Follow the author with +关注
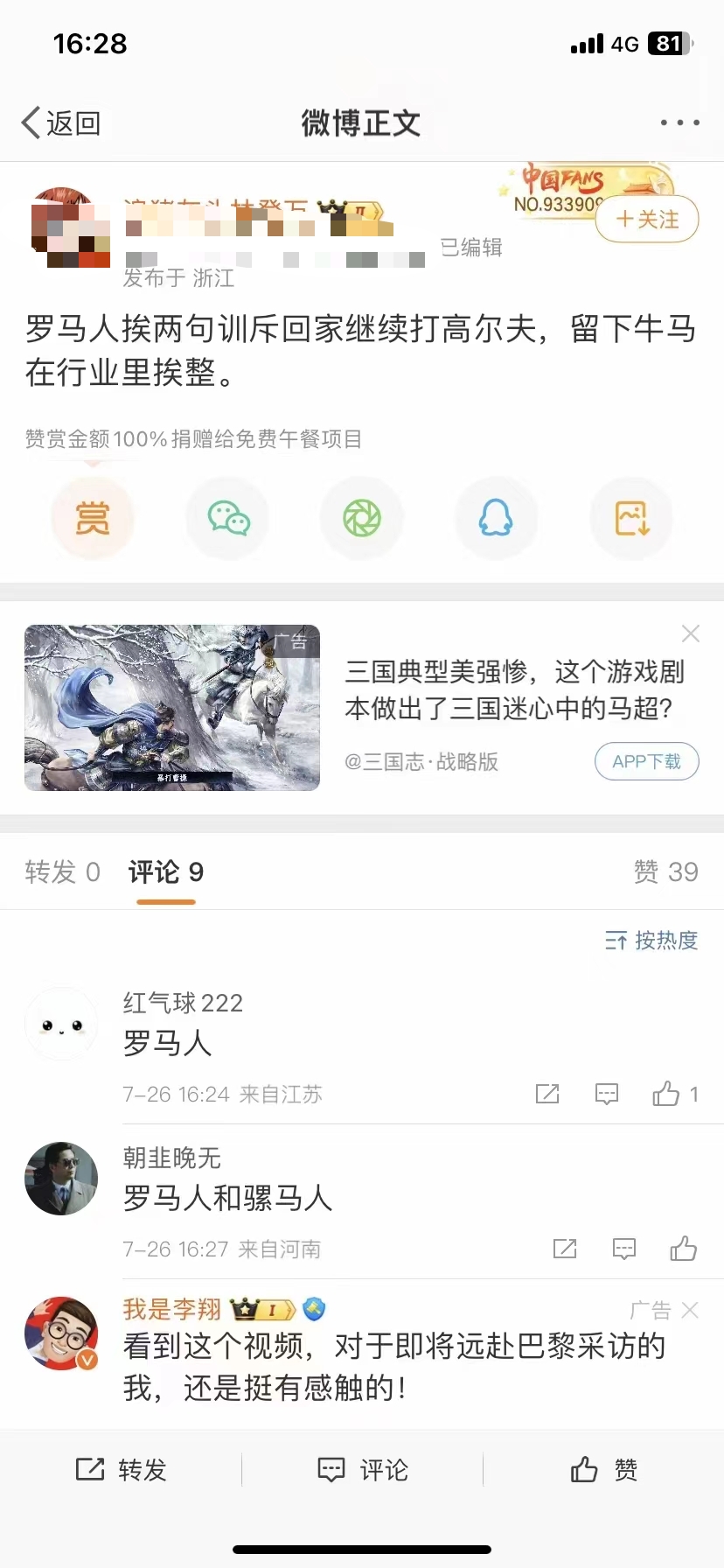 [647, 219]
